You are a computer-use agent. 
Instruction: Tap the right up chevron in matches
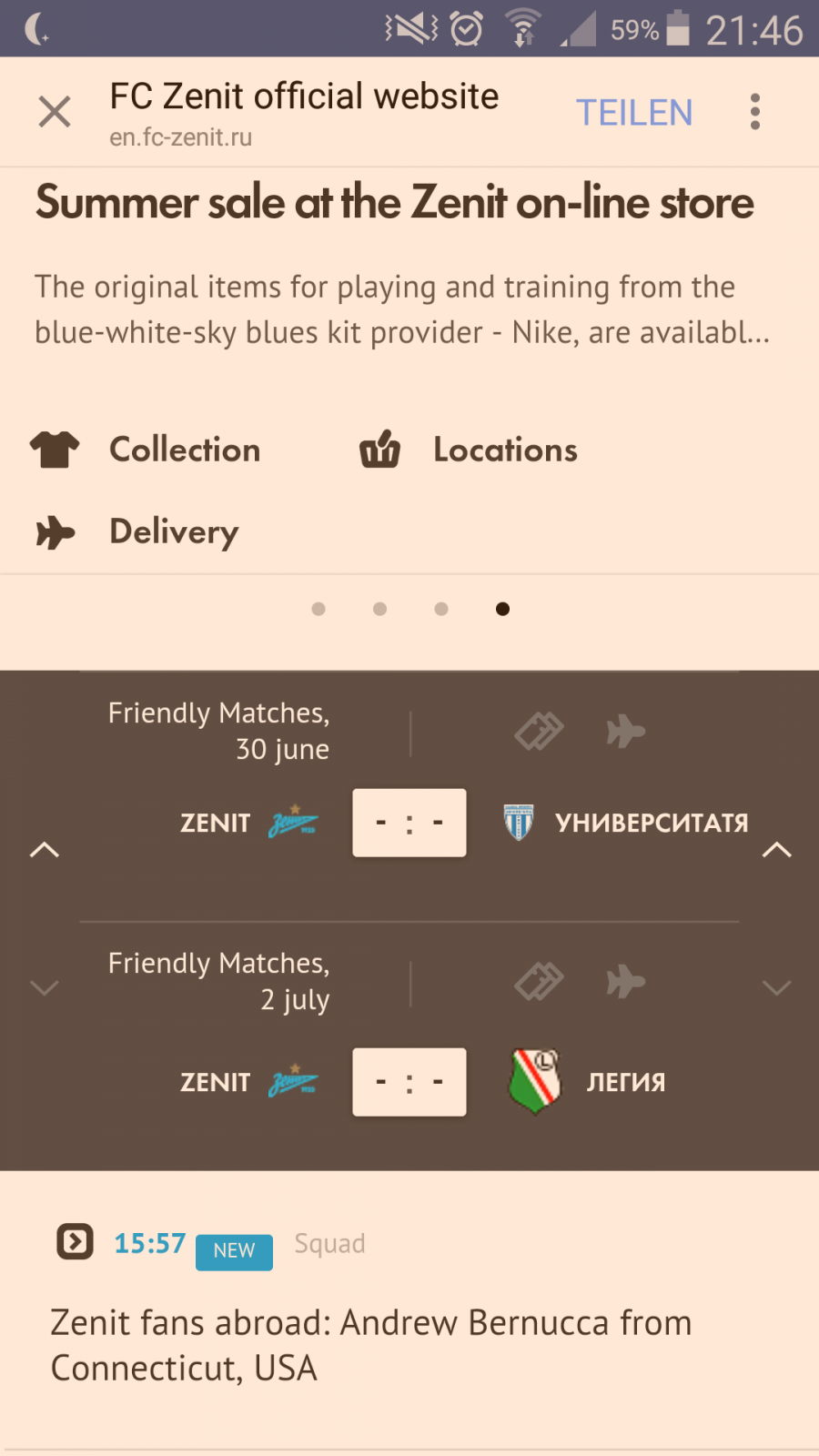pyautogui.click(x=776, y=850)
